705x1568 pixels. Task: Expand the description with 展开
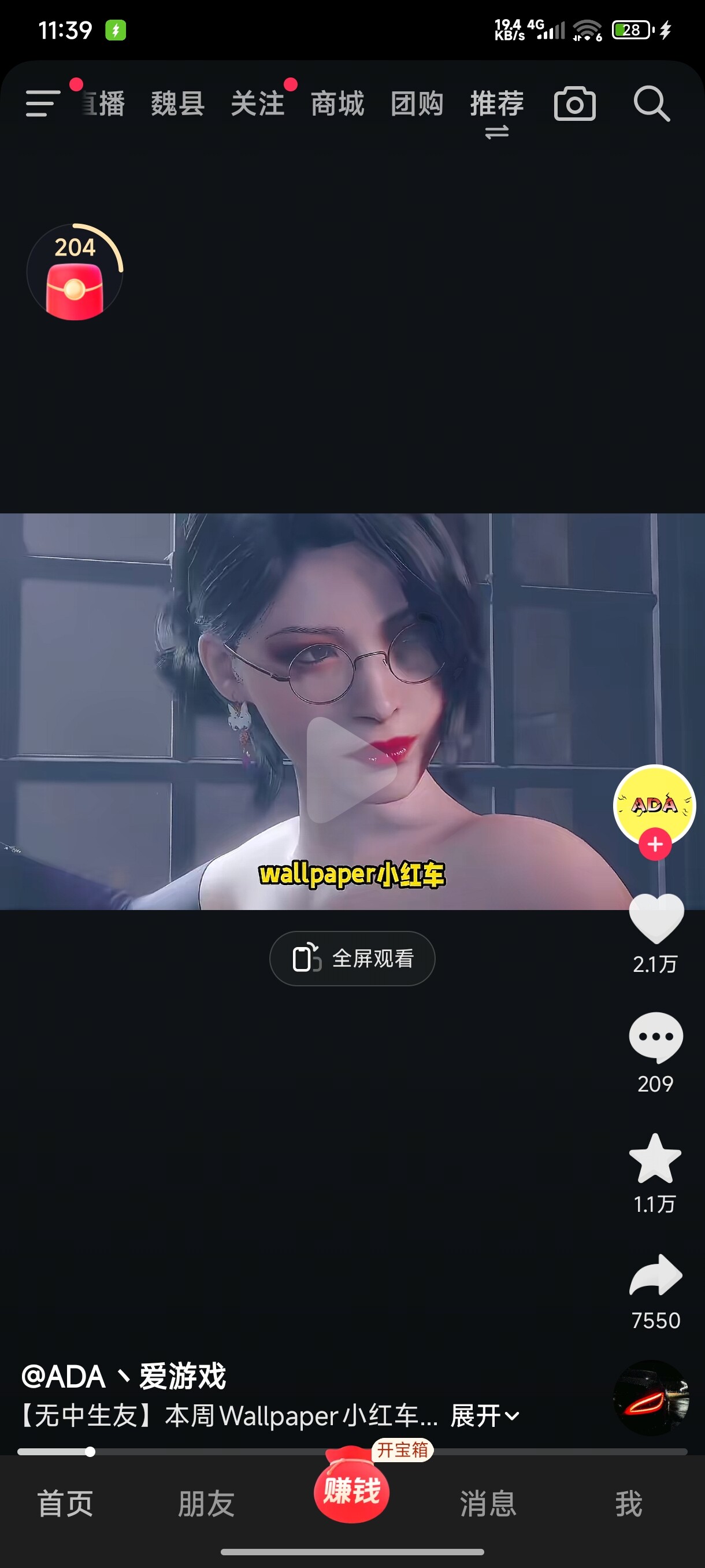click(x=484, y=1416)
